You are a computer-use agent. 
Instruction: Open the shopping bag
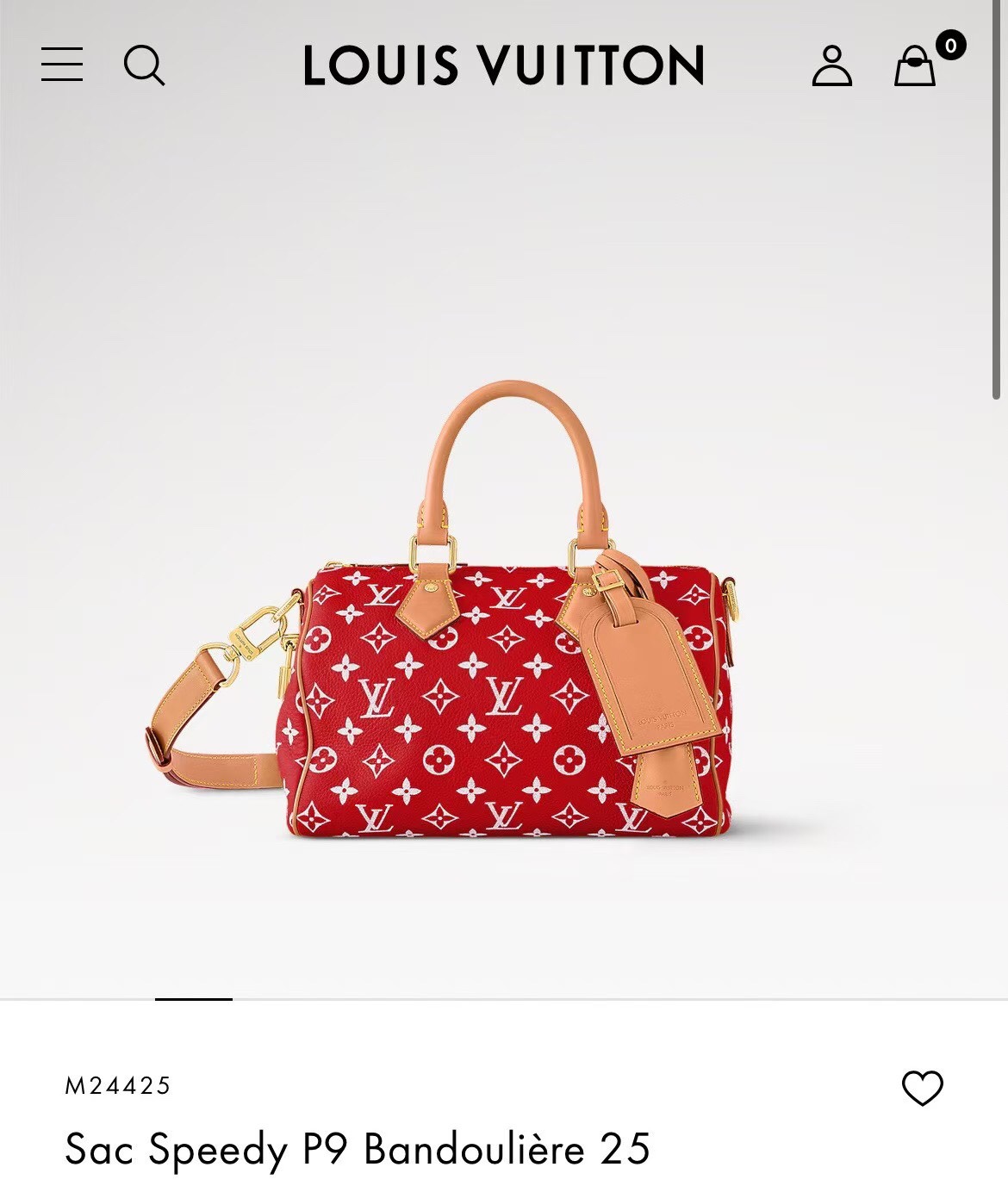(915, 66)
